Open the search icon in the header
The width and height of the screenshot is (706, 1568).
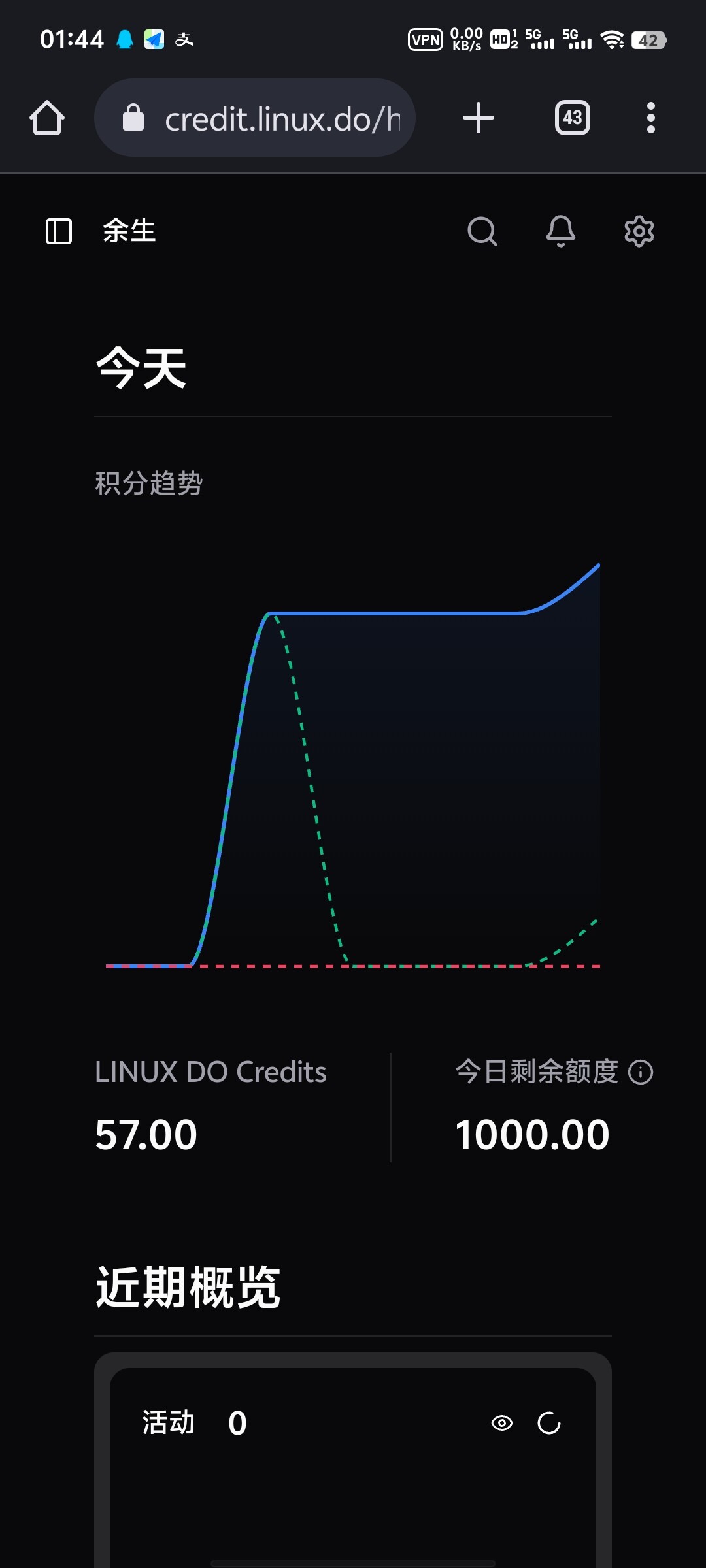coord(482,231)
